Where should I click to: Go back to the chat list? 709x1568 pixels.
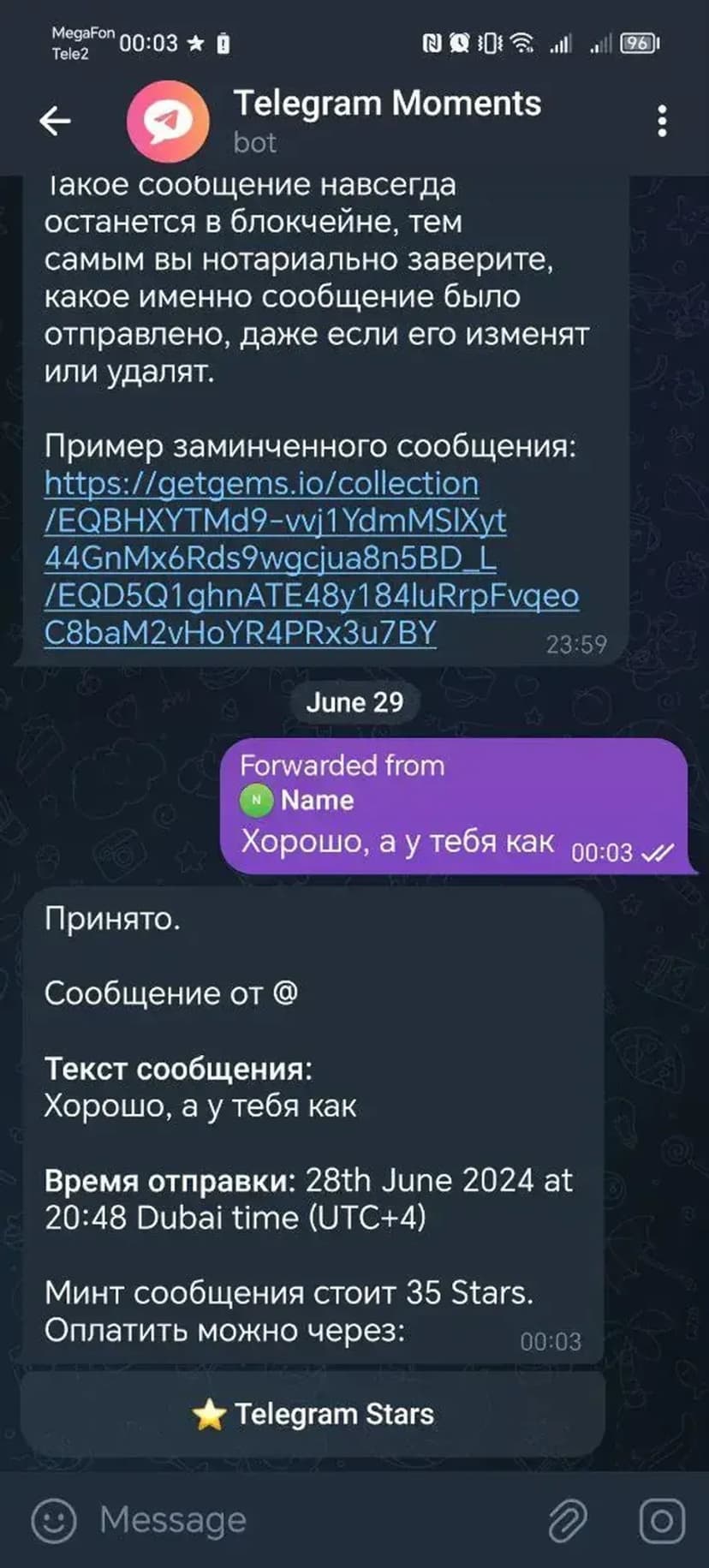[55, 121]
